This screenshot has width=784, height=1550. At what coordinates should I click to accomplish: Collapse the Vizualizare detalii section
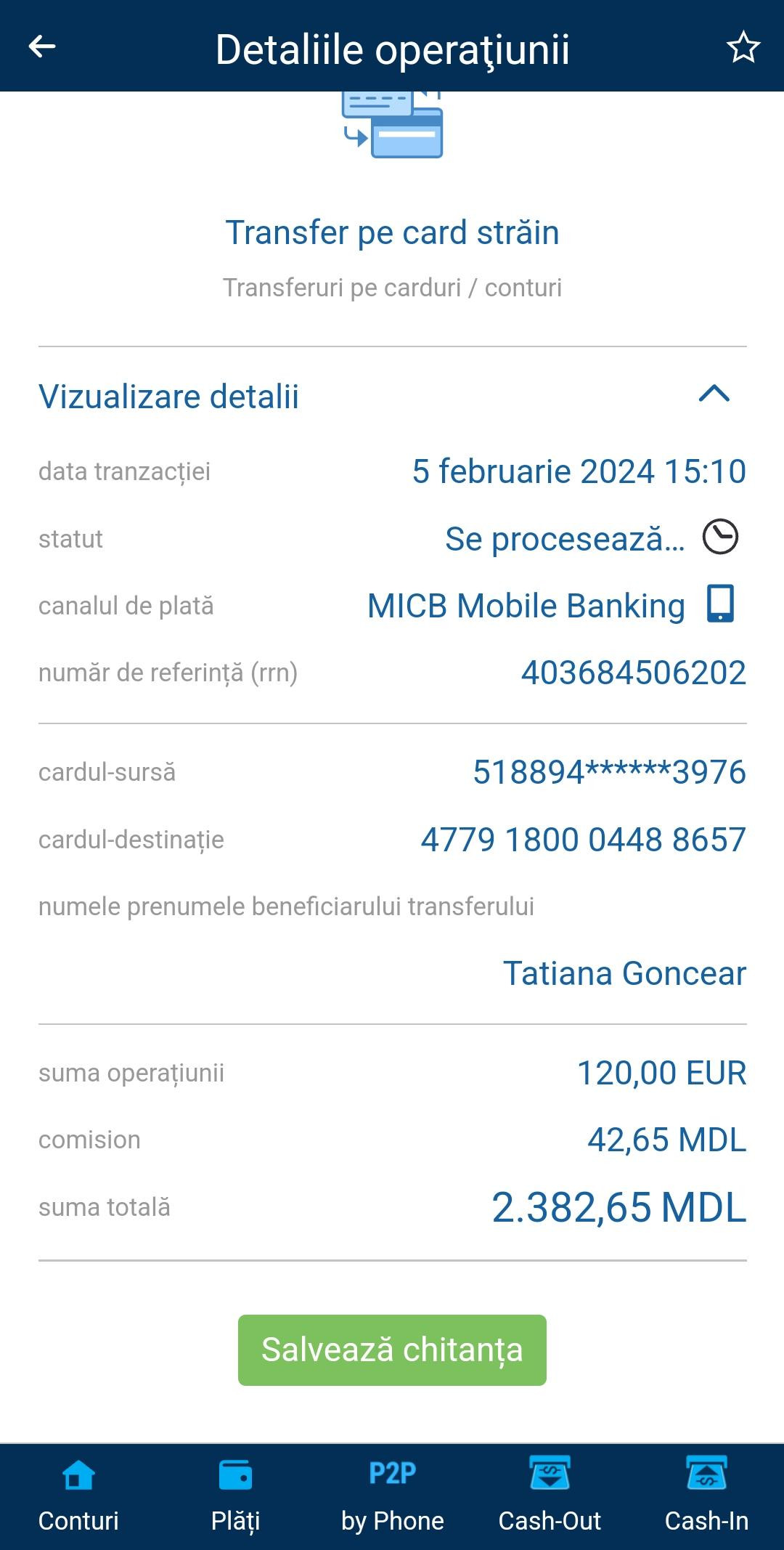(714, 394)
